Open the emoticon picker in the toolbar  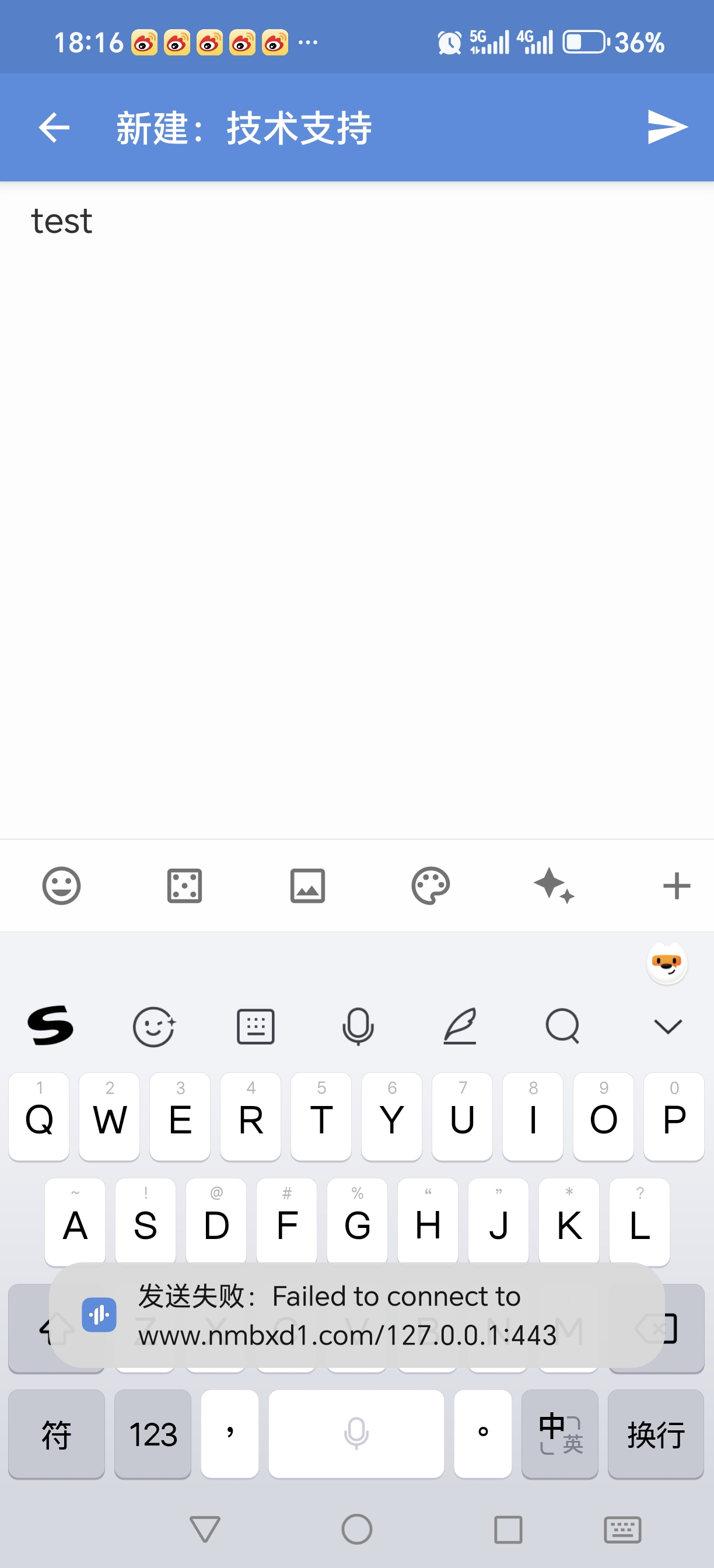(61, 885)
